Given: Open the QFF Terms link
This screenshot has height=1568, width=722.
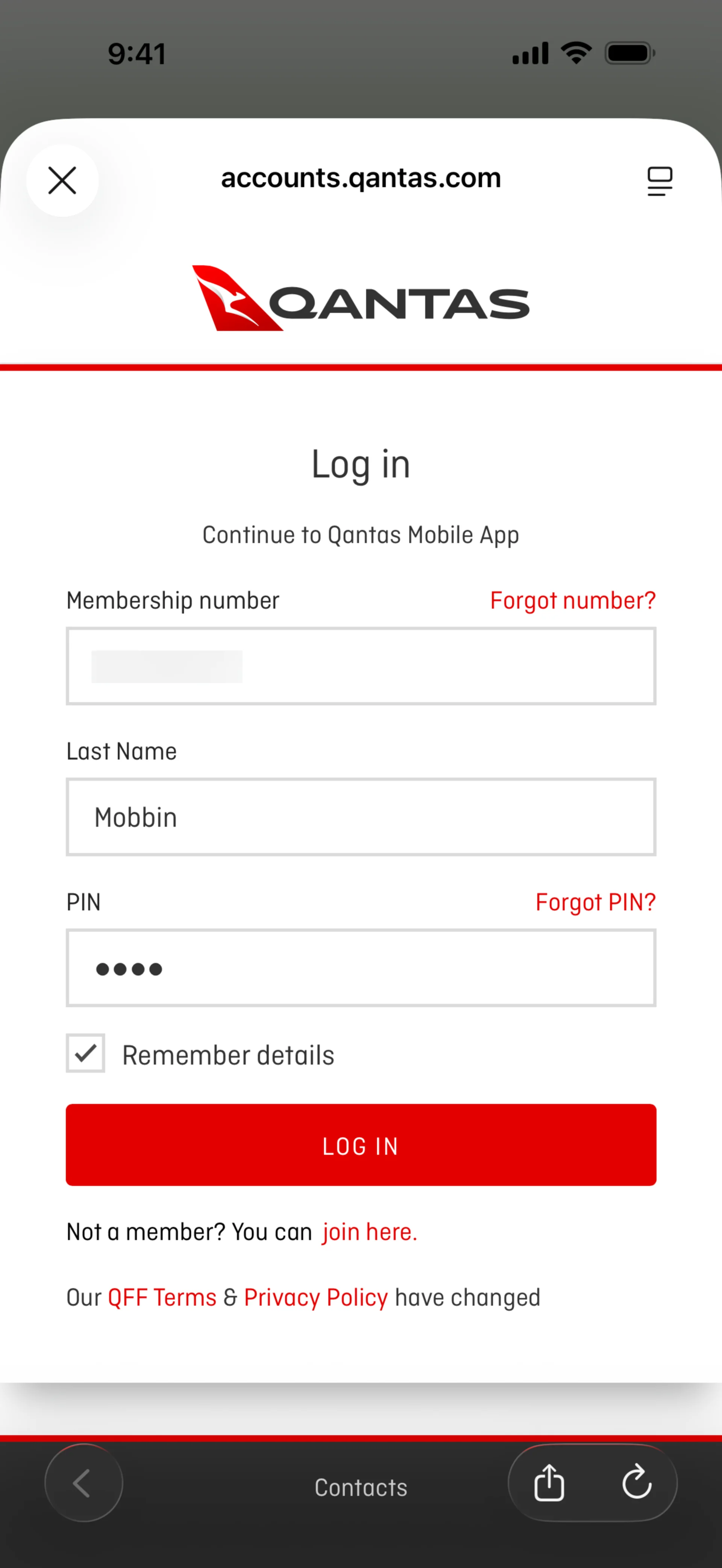Looking at the screenshot, I should click(x=162, y=1298).
